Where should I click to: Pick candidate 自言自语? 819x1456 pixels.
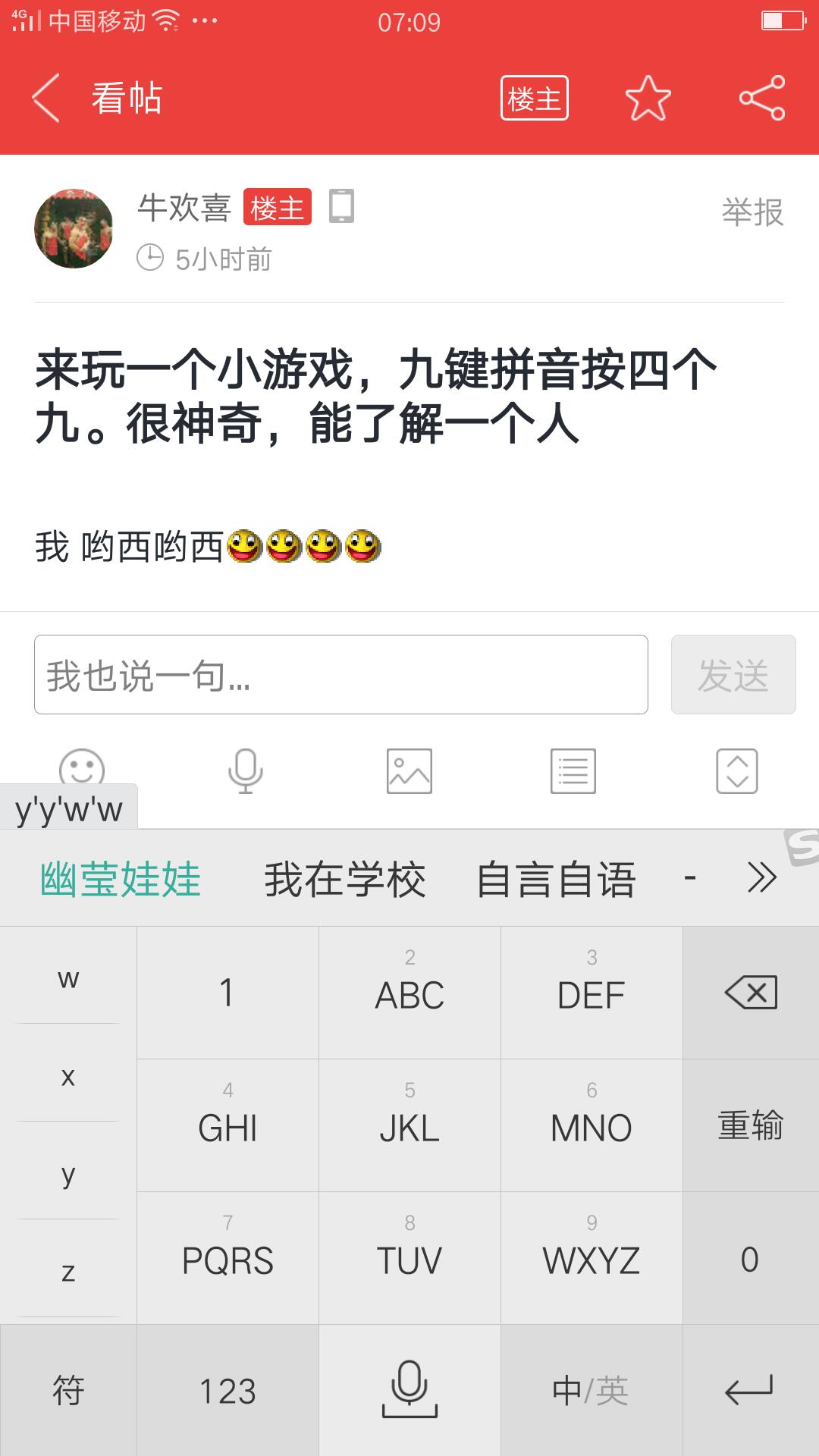556,879
